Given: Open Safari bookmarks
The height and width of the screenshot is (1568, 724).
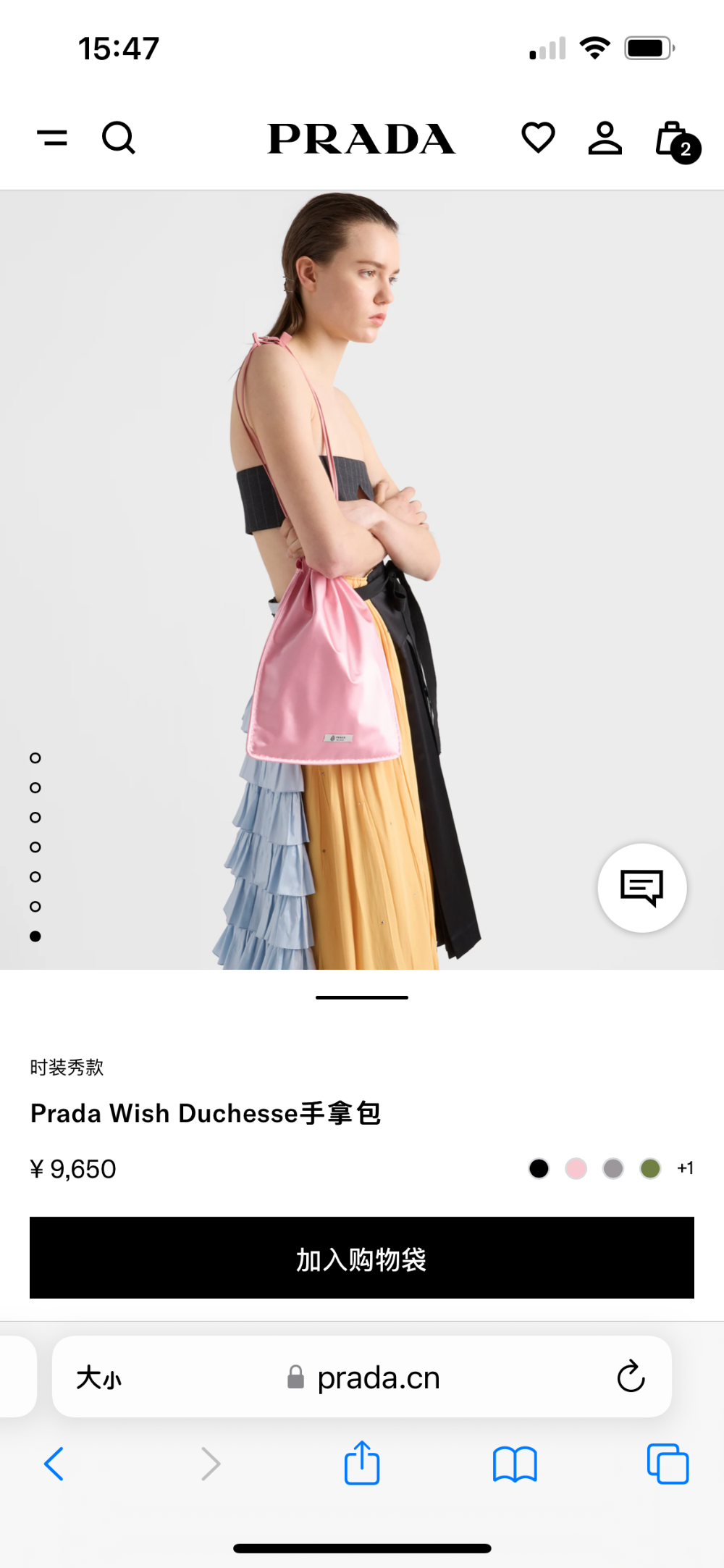Looking at the screenshot, I should click(515, 1464).
